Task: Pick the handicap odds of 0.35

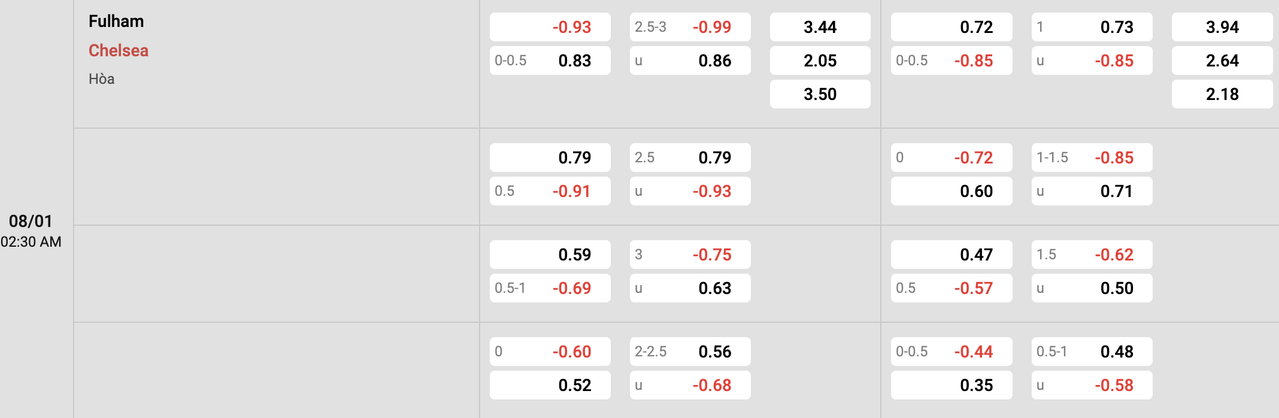Action: click(951, 385)
